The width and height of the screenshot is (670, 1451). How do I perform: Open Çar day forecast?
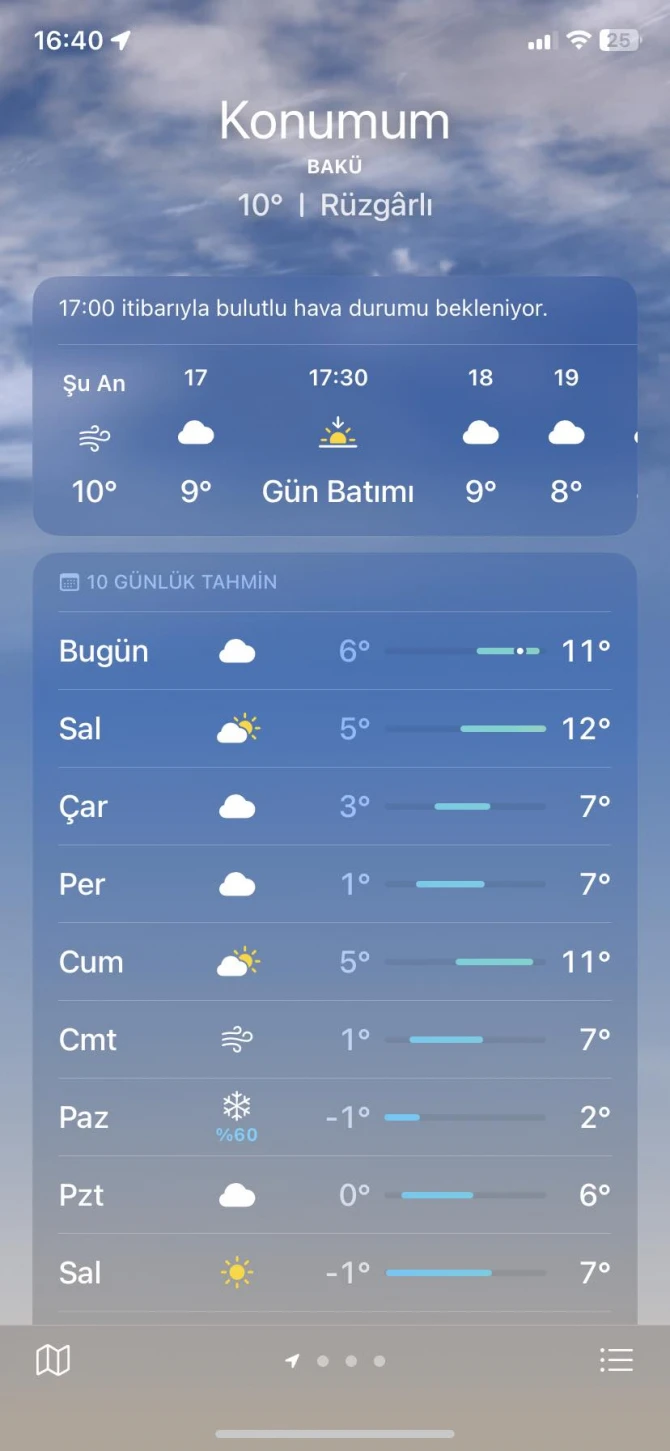click(x=335, y=806)
